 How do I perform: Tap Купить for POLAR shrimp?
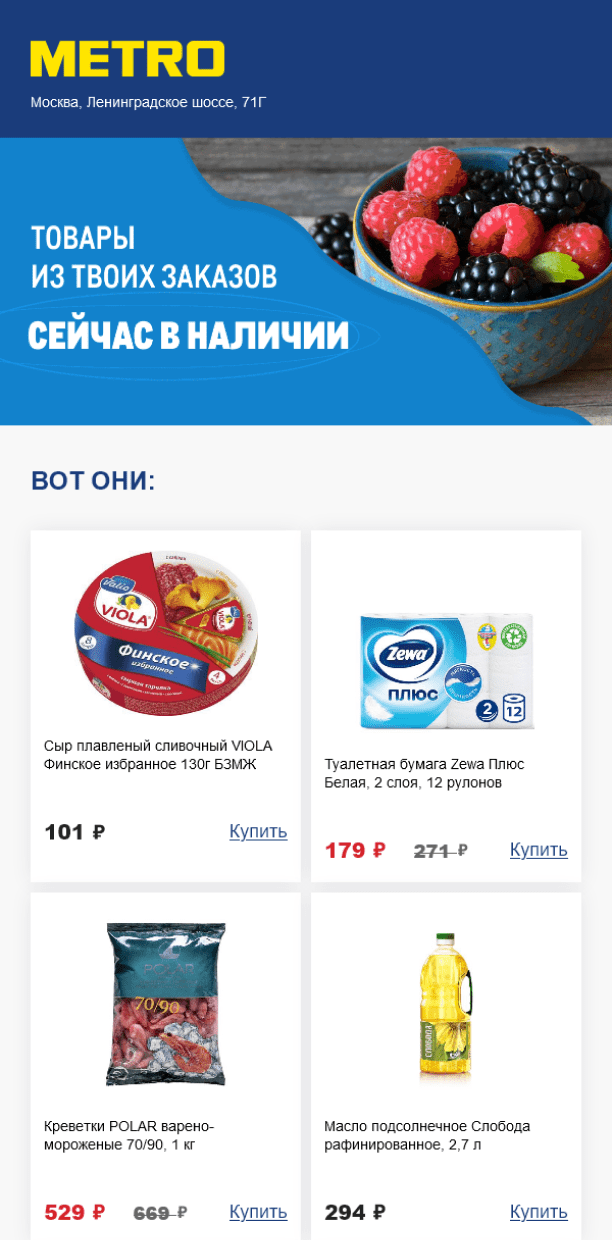pyautogui.click(x=258, y=1212)
